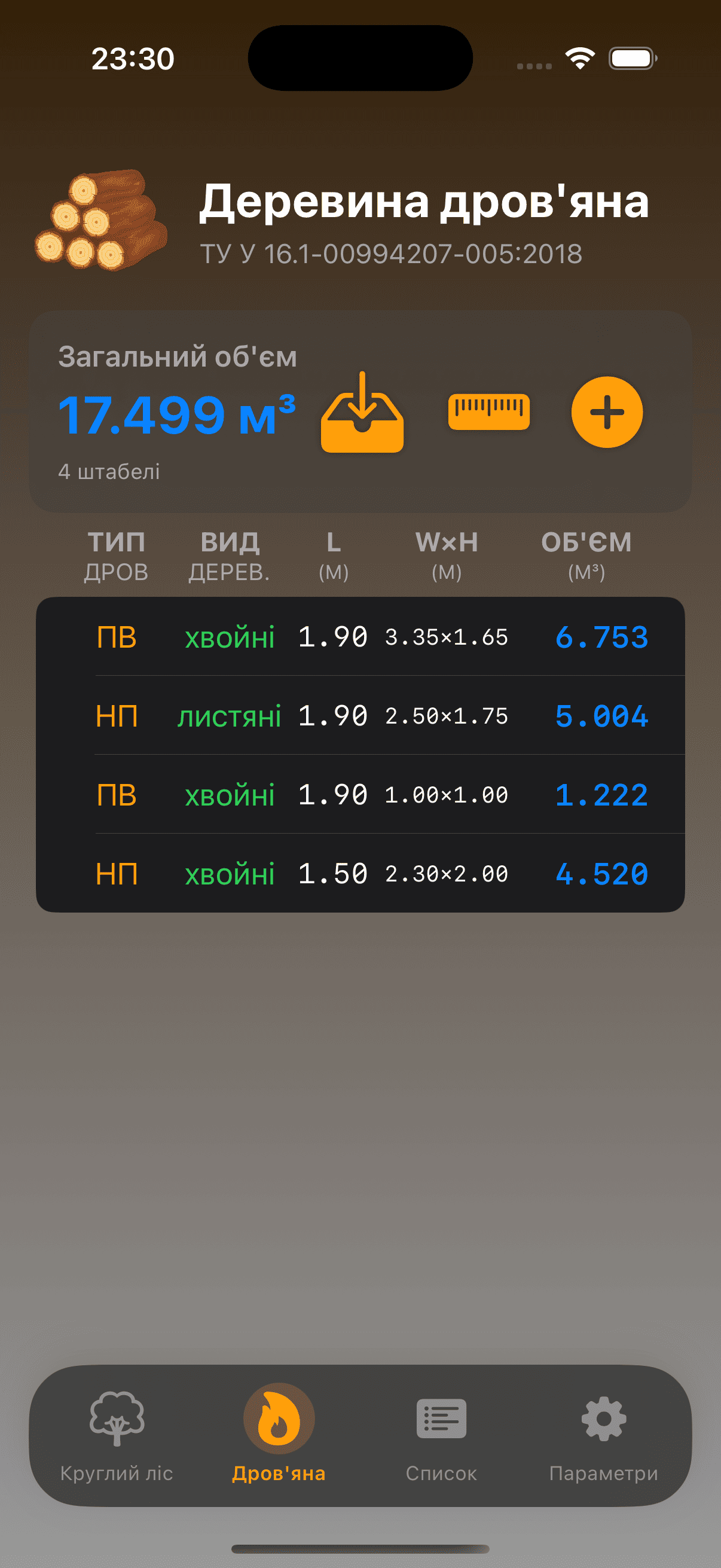Open the ПВ хвойні row with volume 6.753
The width and height of the screenshot is (721, 1568).
click(360, 637)
